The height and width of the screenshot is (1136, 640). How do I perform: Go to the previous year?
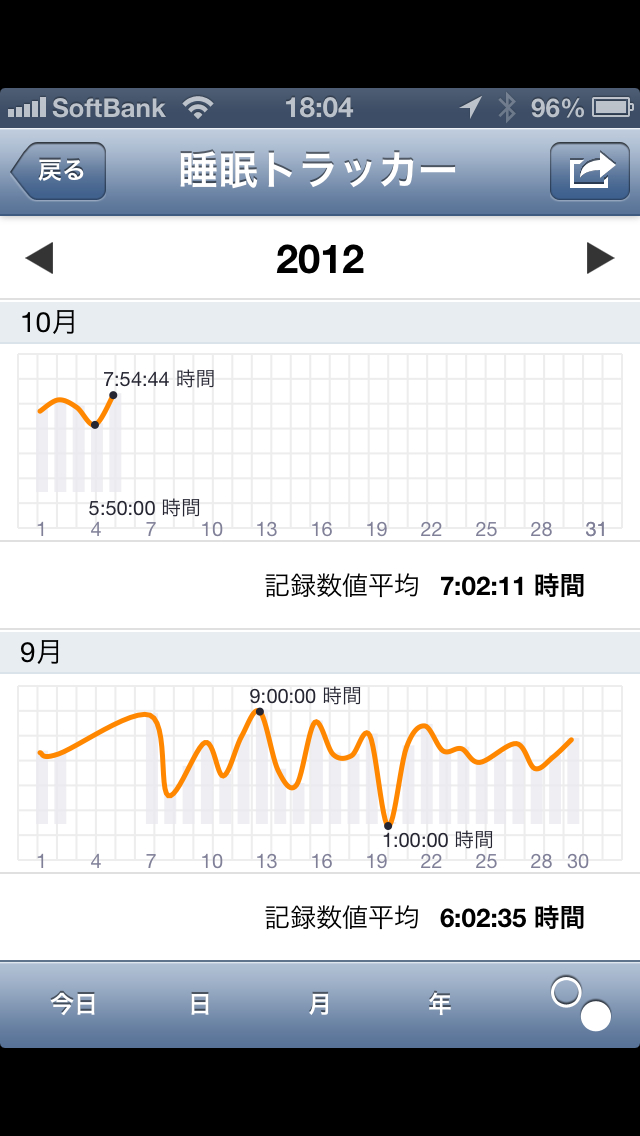tap(39, 259)
